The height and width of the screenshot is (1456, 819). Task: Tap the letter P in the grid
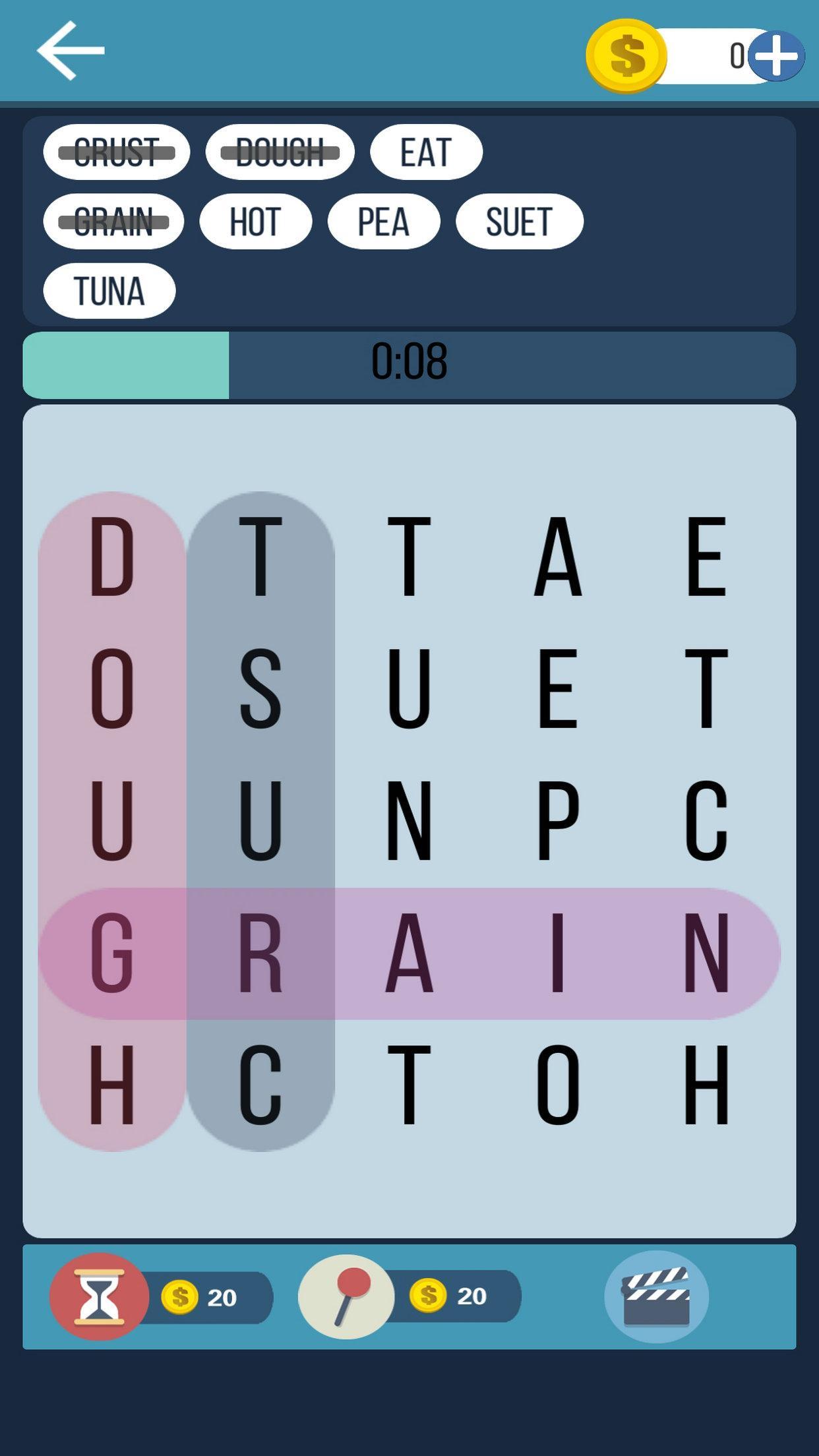coord(558,821)
